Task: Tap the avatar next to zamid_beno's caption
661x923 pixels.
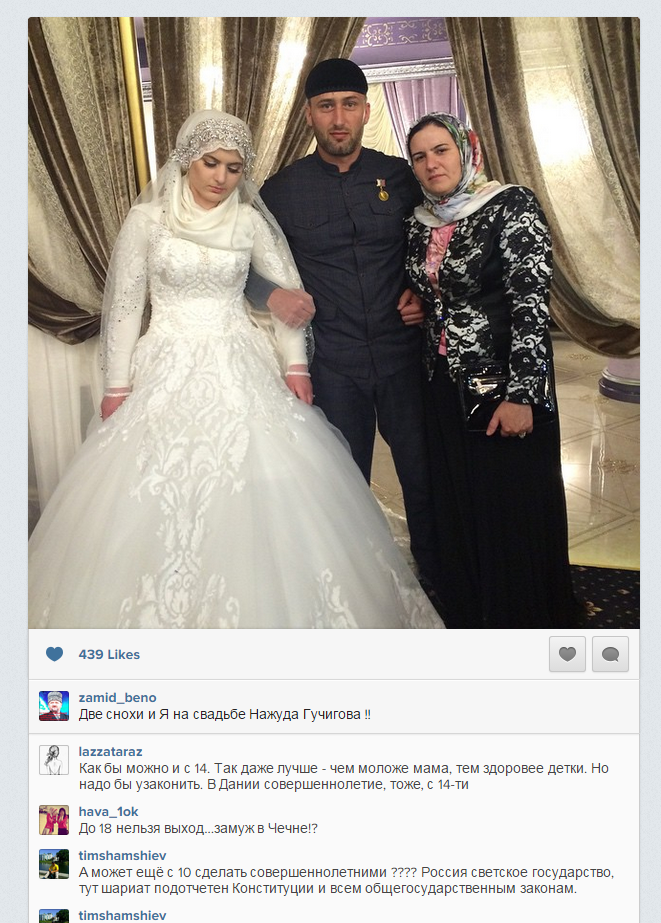Action: pos(54,706)
